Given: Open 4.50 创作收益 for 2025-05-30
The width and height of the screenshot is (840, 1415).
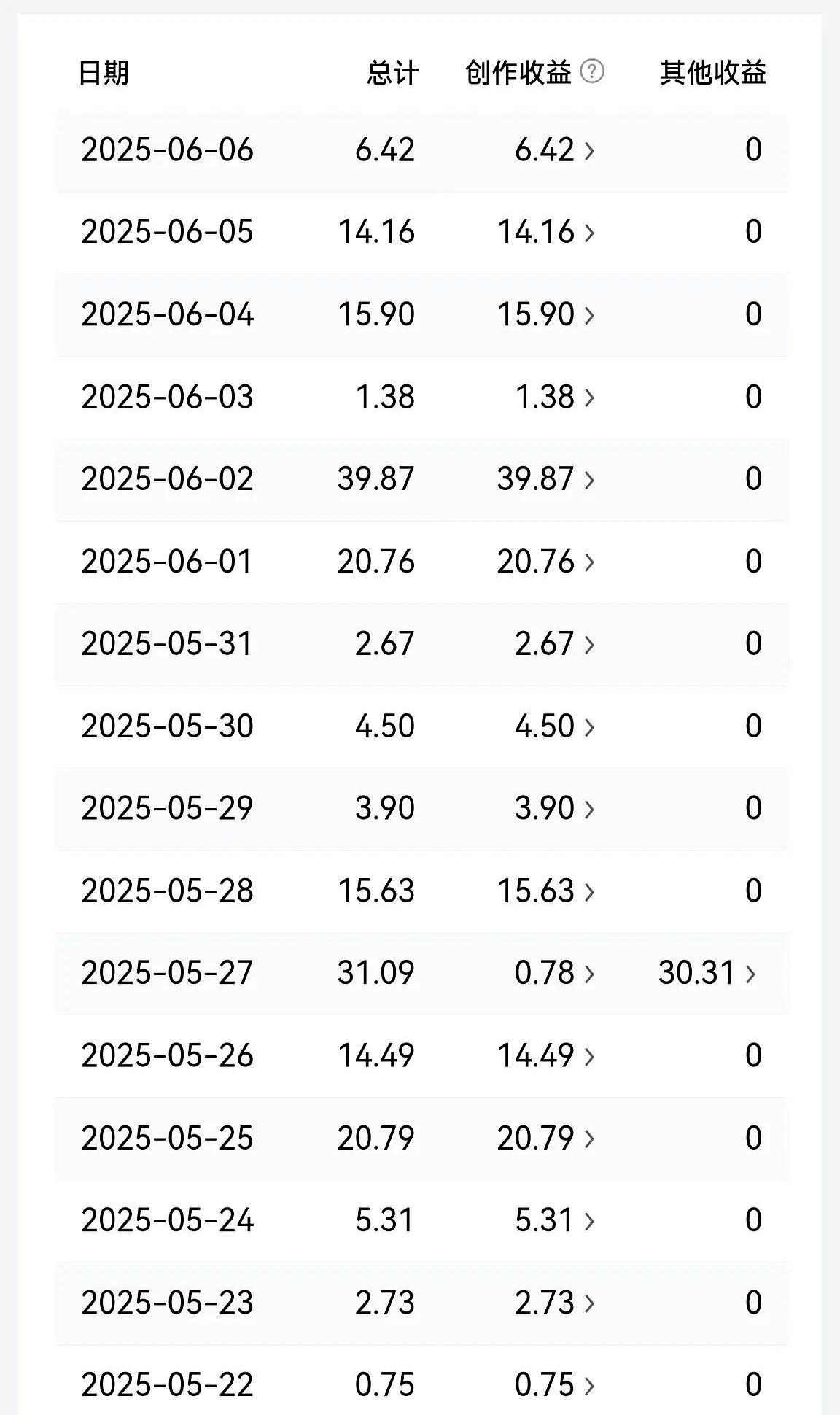Looking at the screenshot, I should point(555,726).
